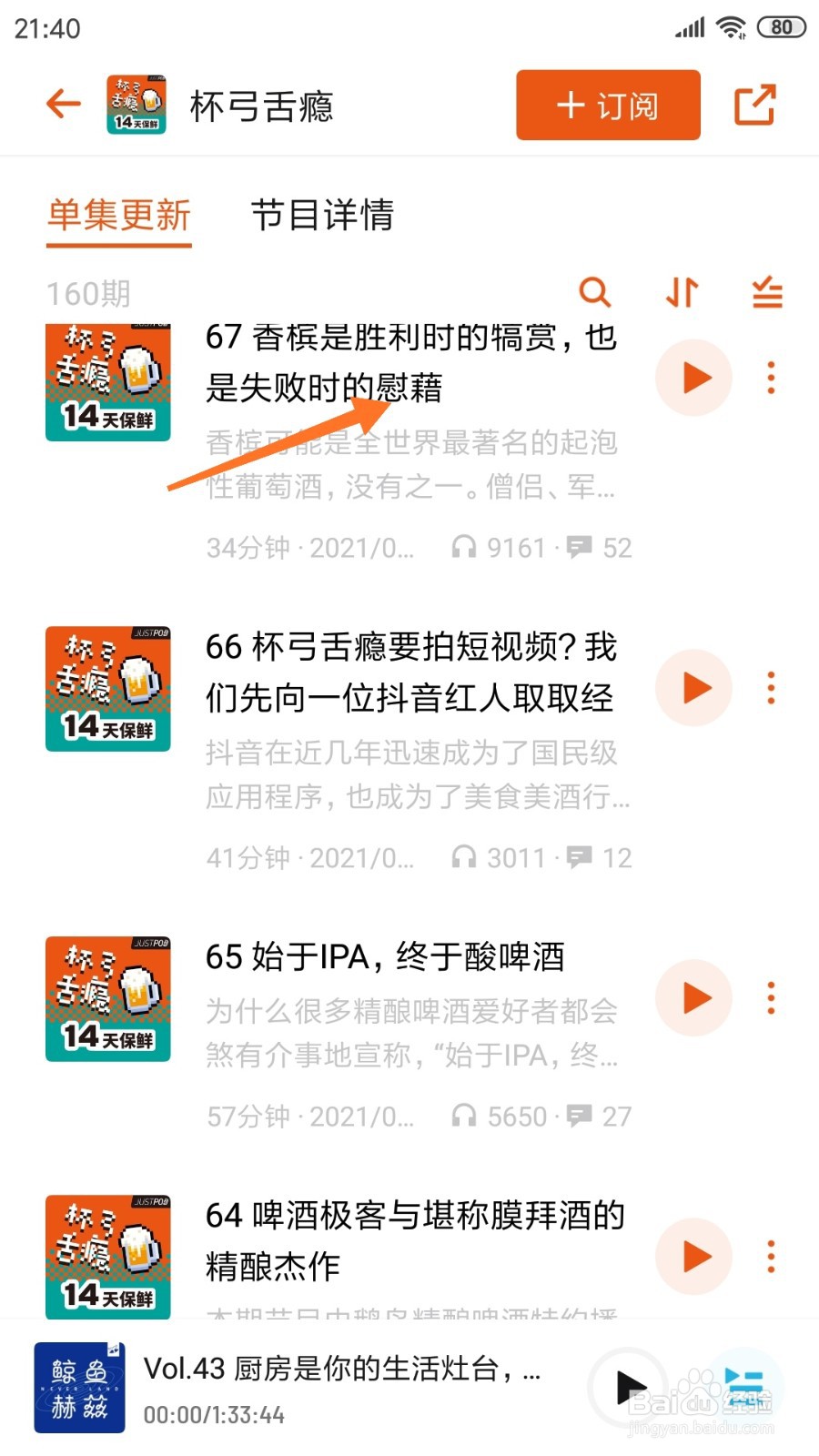
Task: Play episode 64 about craft beer
Action: click(x=693, y=1257)
